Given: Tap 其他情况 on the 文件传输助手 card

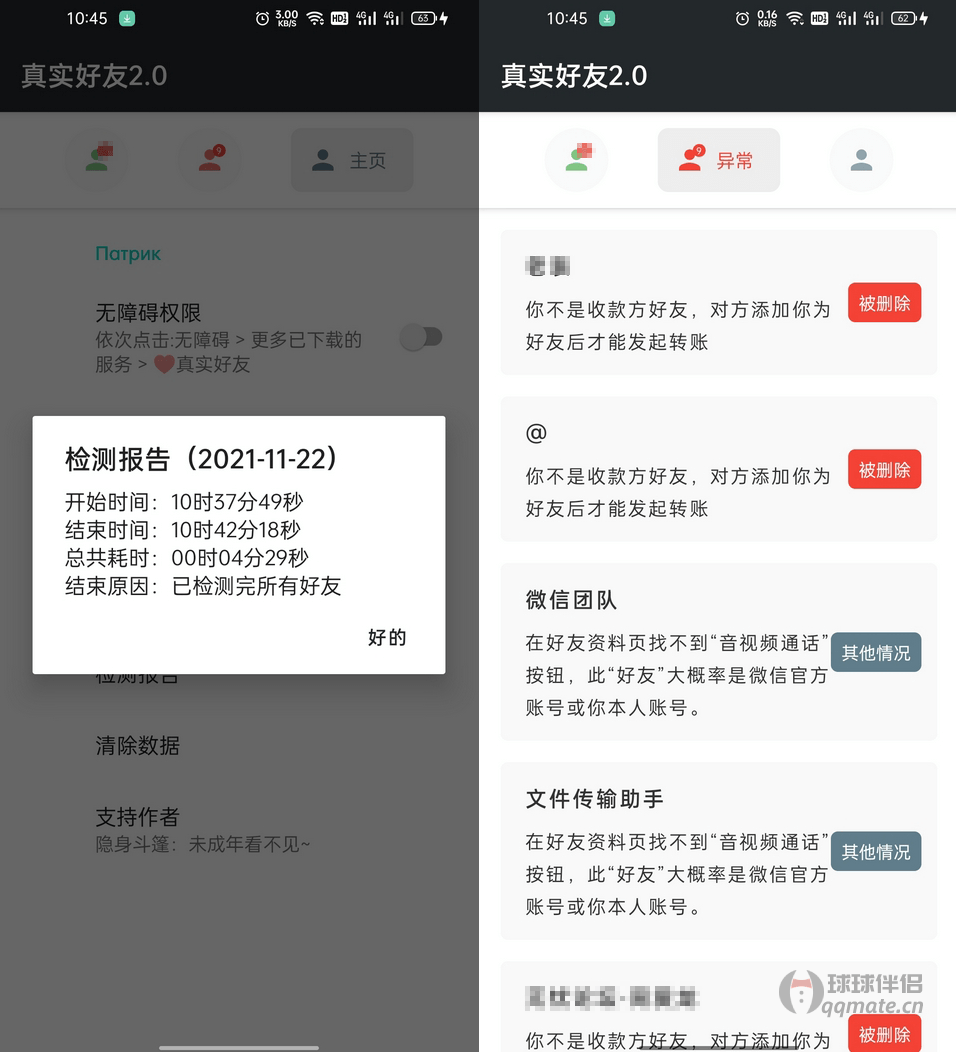Looking at the screenshot, I should point(875,852).
